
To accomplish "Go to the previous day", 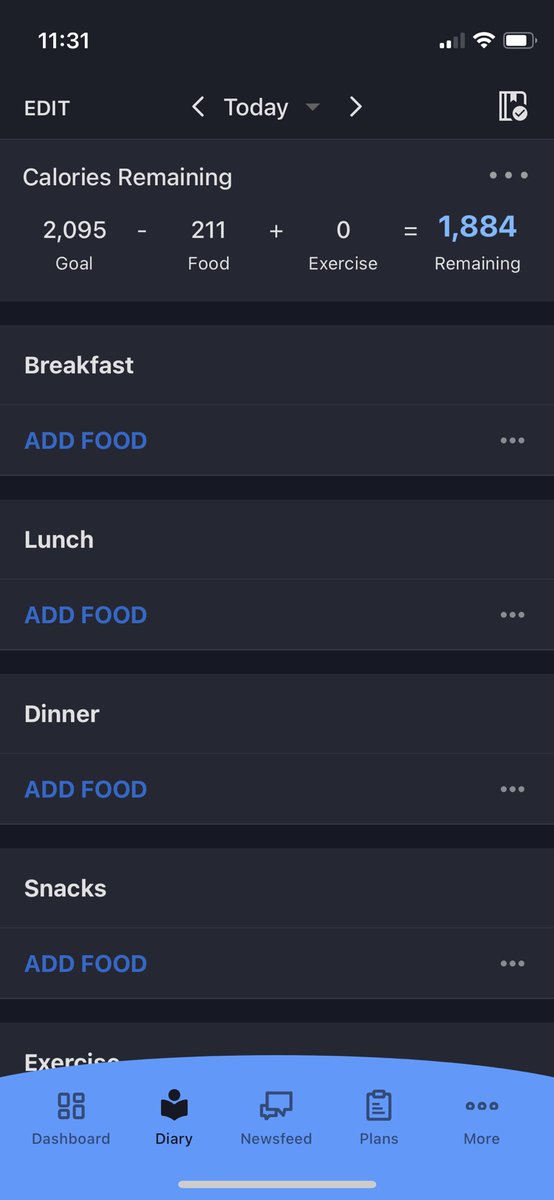I will coord(198,107).
